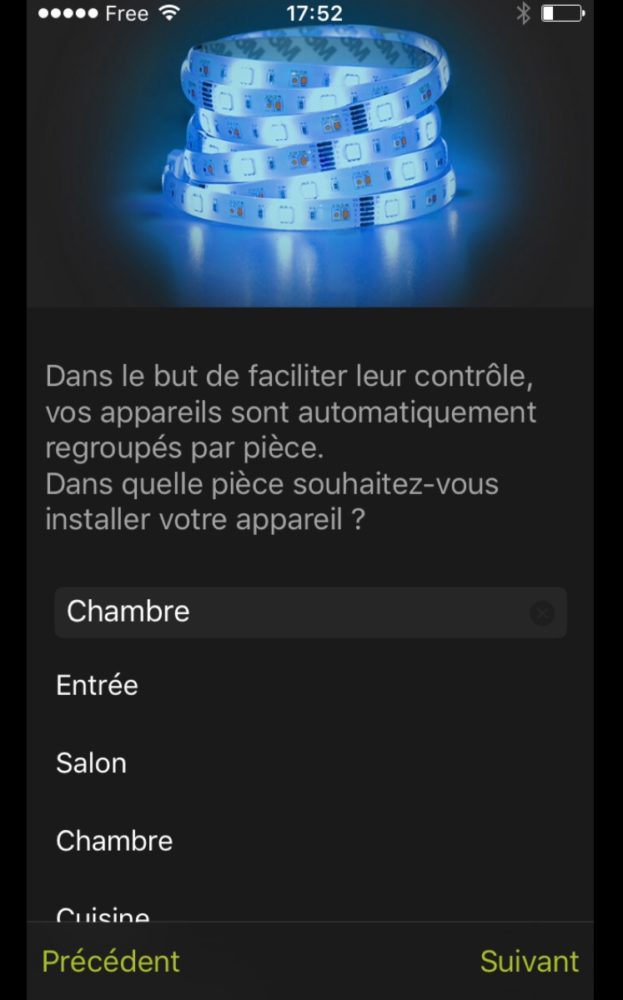Screen dimensions: 623x1000
Task: Choose Salon as the room
Action: pos(91,763)
